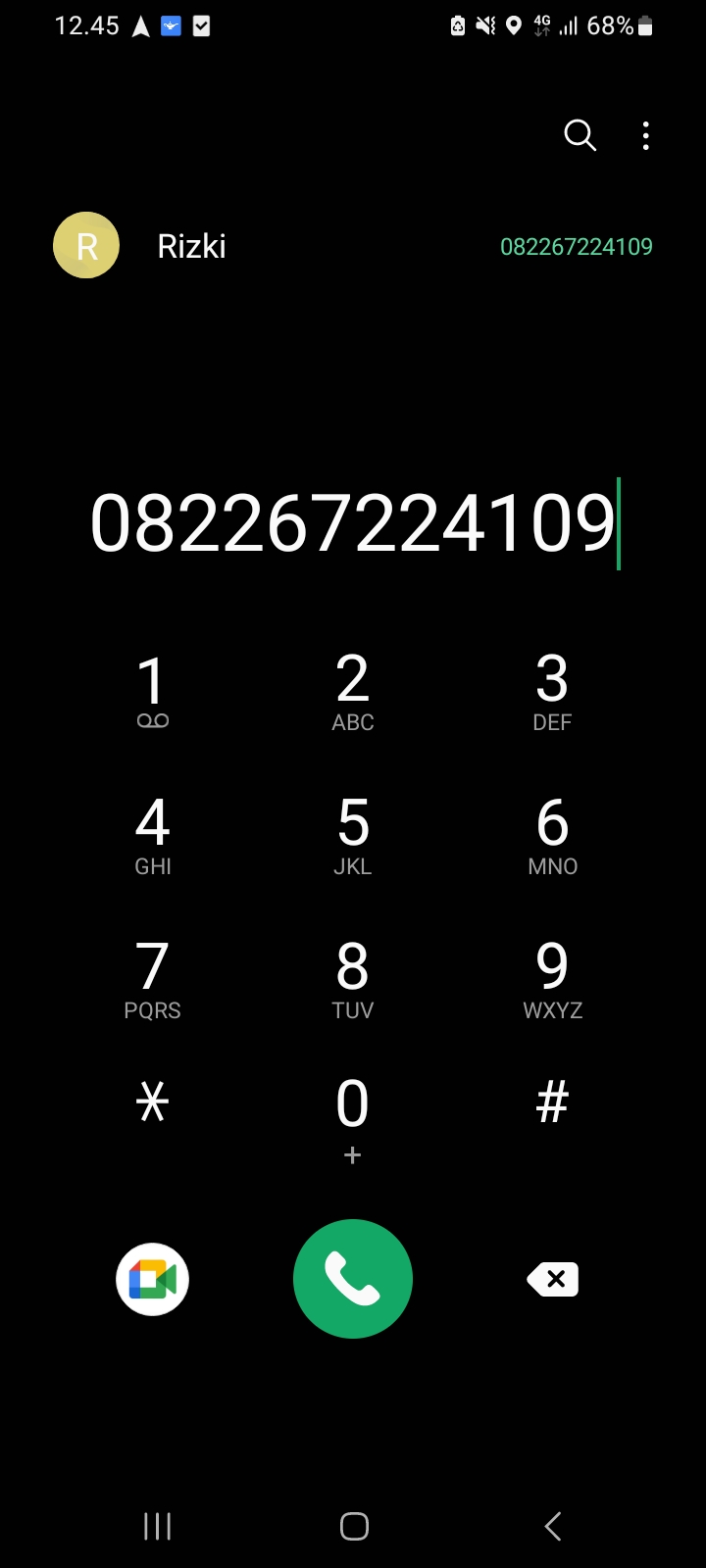Dial digit 1 on keypad
Viewport: 706px width, 1568px height.
pos(152,692)
